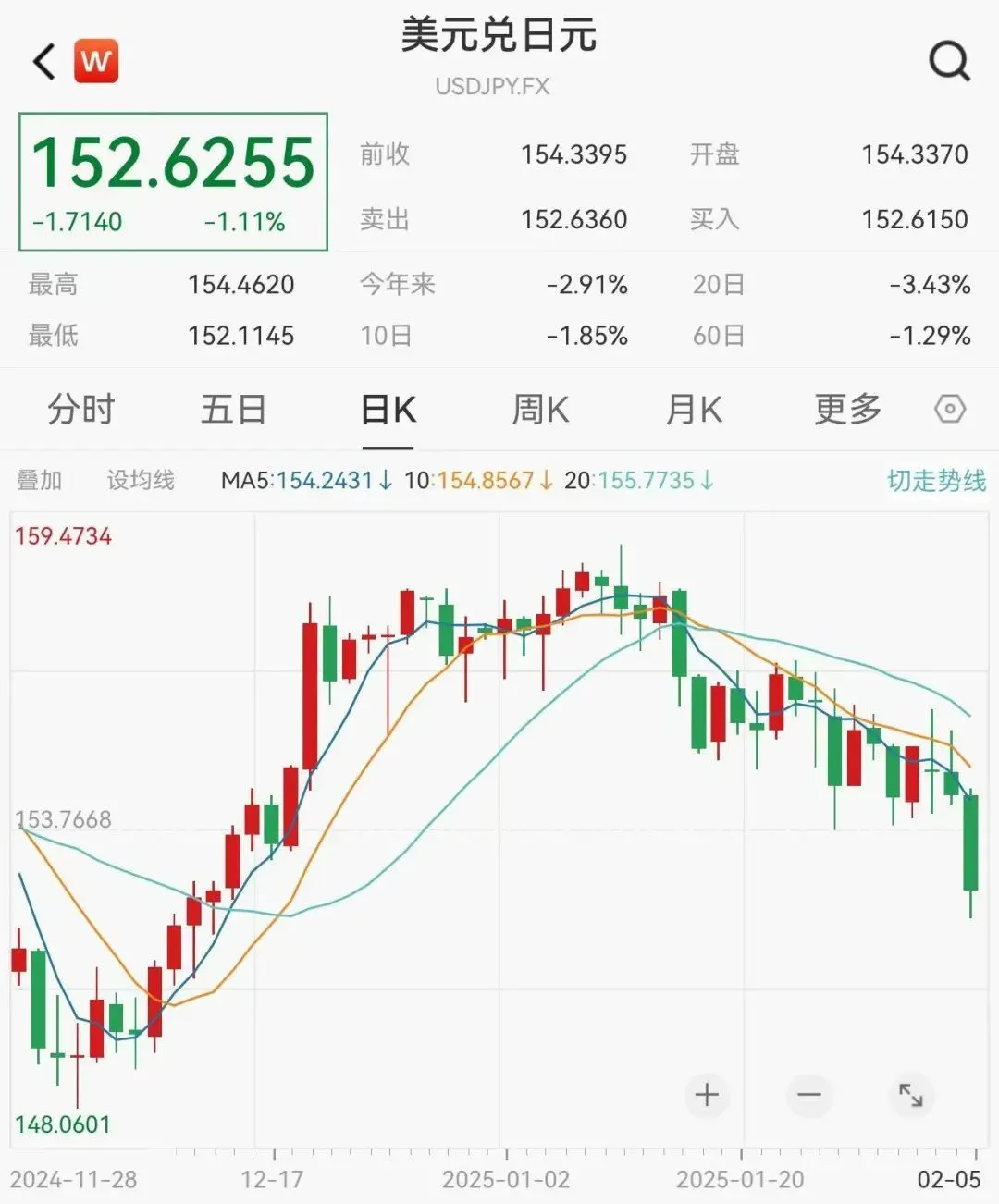Viewport: 999px width, 1204px height.
Task: Select the 日K chart tab
Action: pos(388,409)
